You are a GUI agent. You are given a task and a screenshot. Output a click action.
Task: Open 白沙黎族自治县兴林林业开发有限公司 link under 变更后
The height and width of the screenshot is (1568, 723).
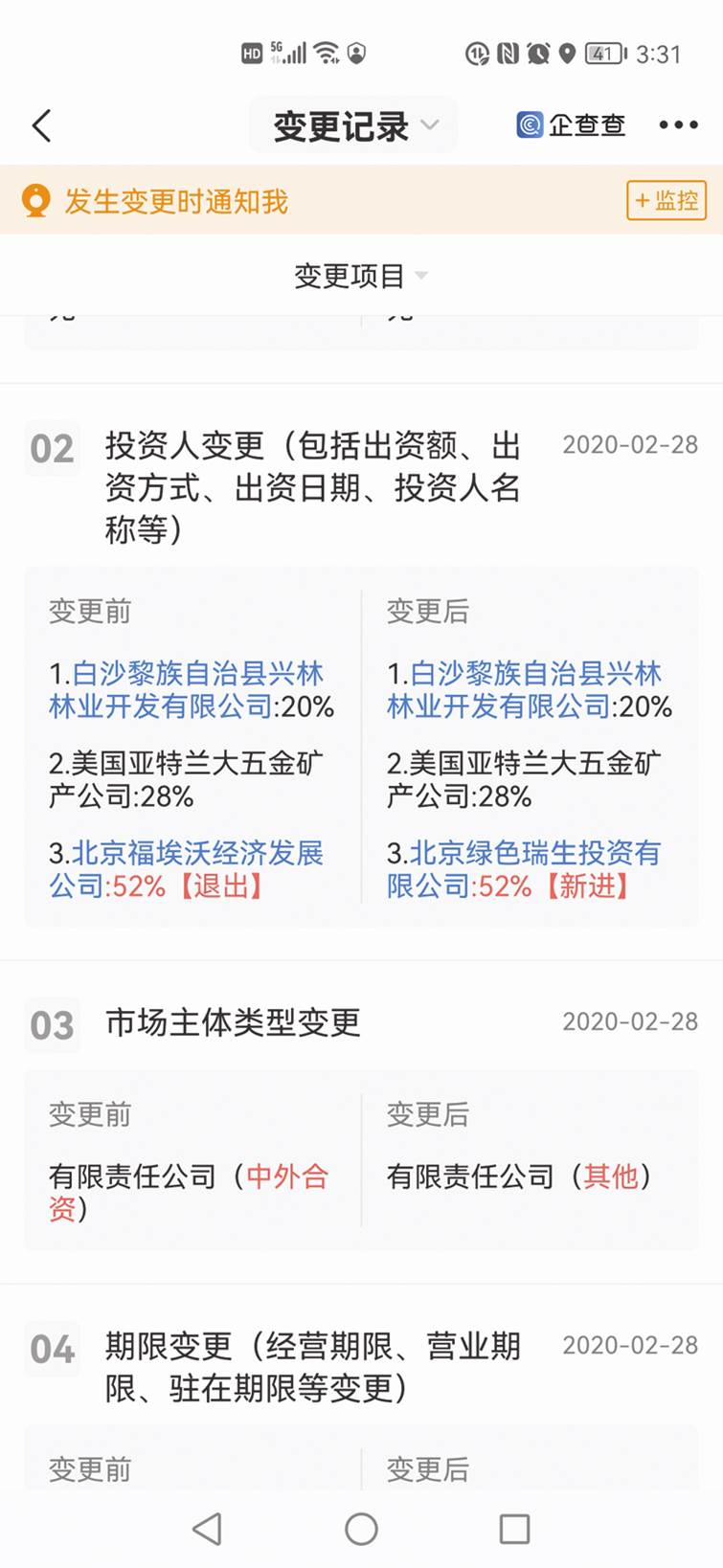(525, 689)
